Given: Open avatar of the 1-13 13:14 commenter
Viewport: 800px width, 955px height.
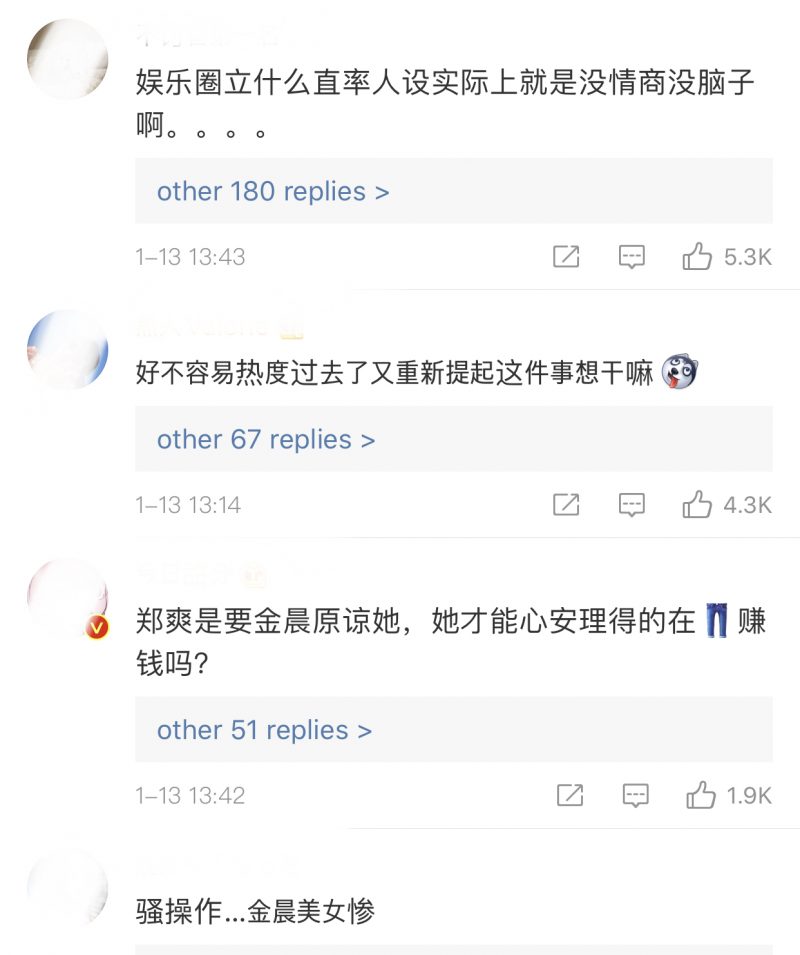Looking at the screenshot, I should click(x=67, y=349).
